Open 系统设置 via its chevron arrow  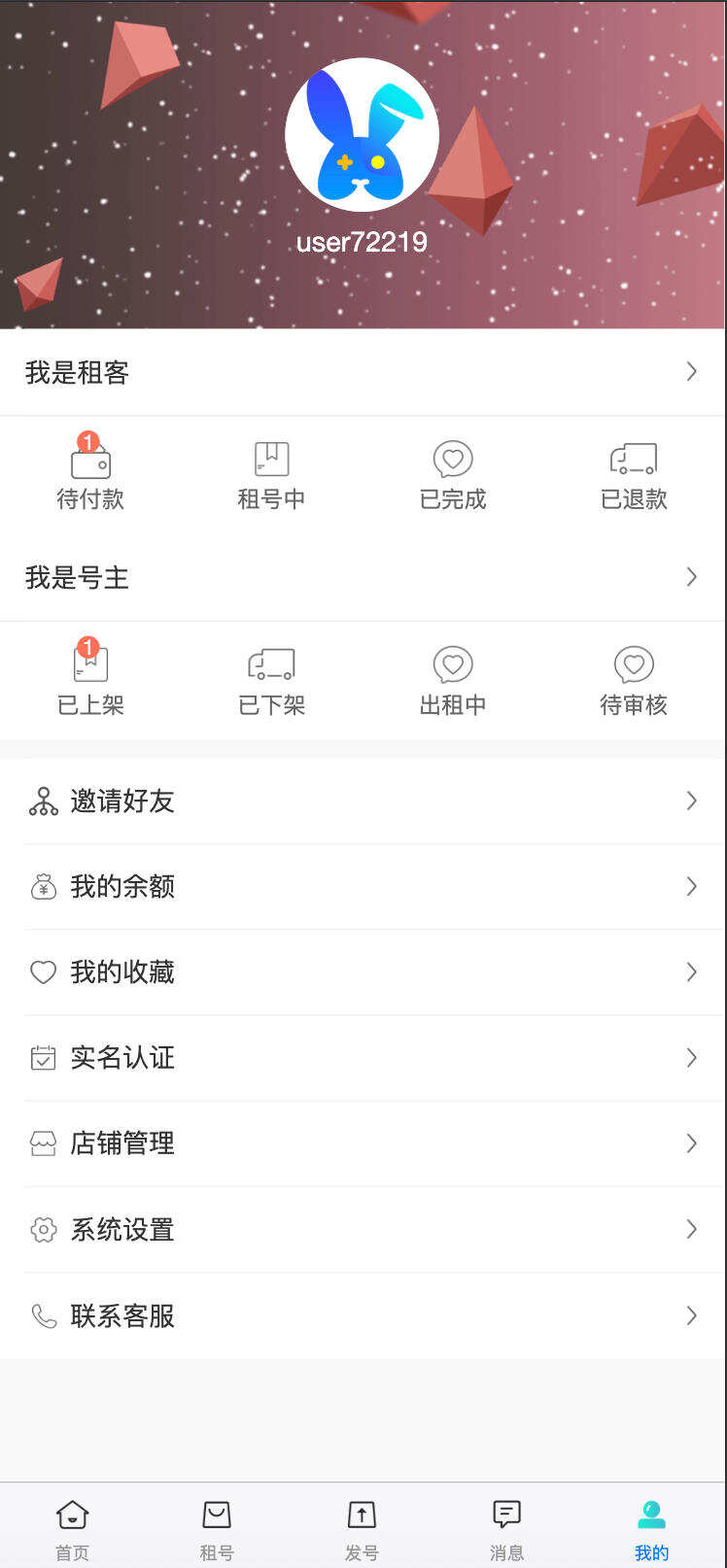coord(691,1230)
